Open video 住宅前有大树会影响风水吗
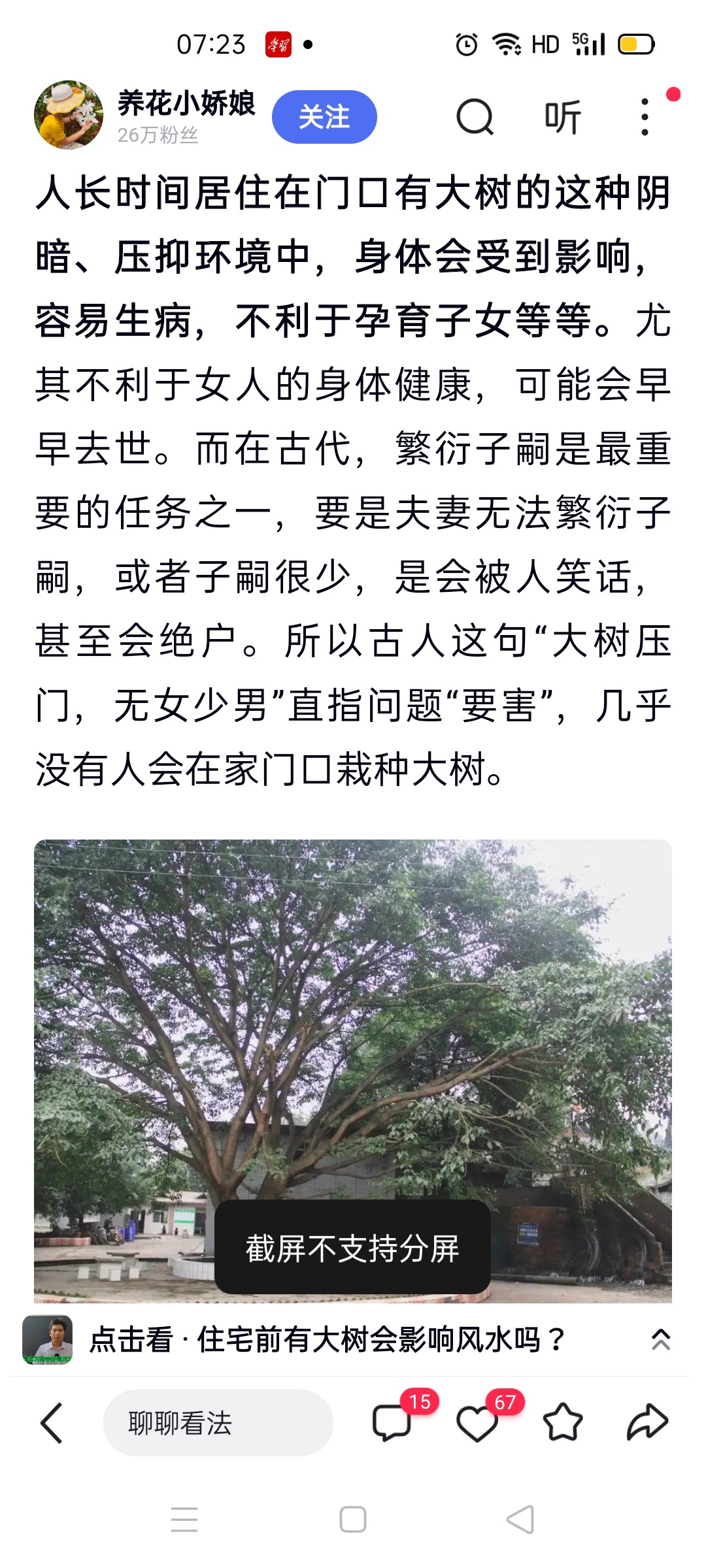The image size is (706, 1568). [327, 1340]
